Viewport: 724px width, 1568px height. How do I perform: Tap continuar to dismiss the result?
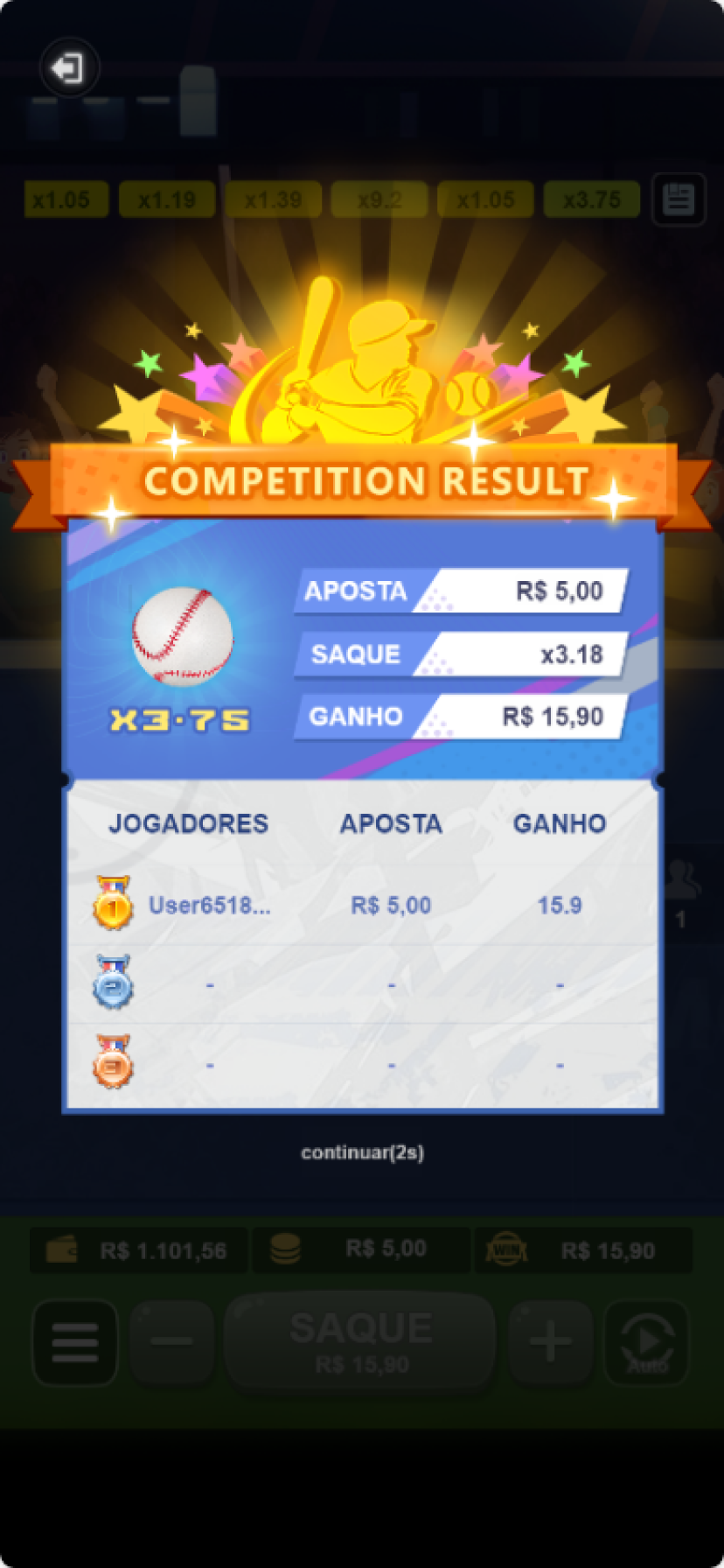362,1152
